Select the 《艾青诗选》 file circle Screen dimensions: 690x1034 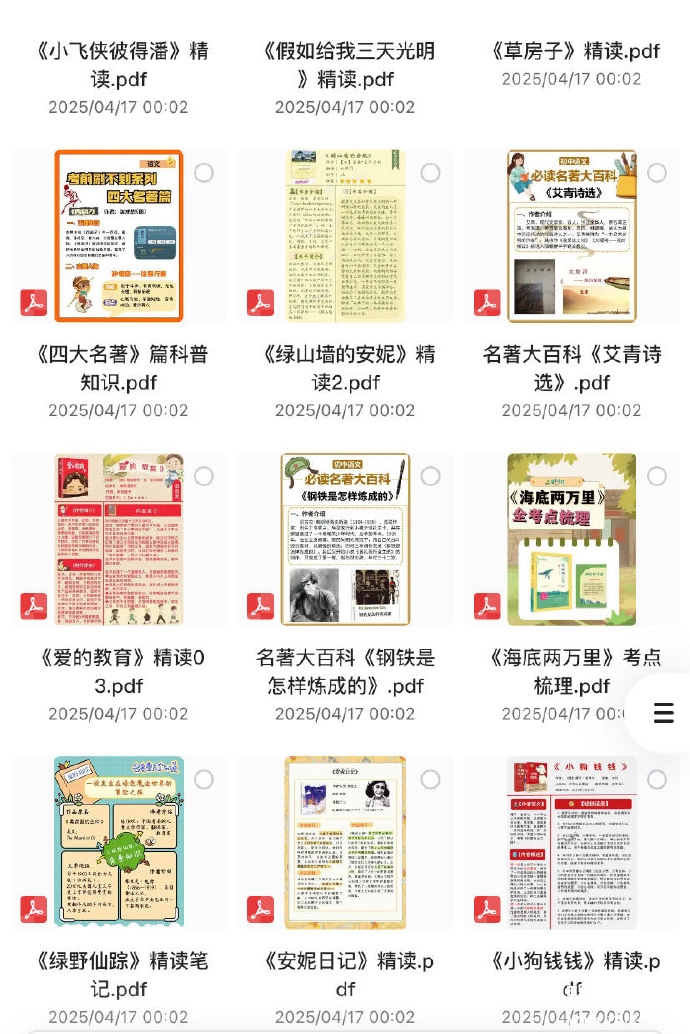[657, 173]
